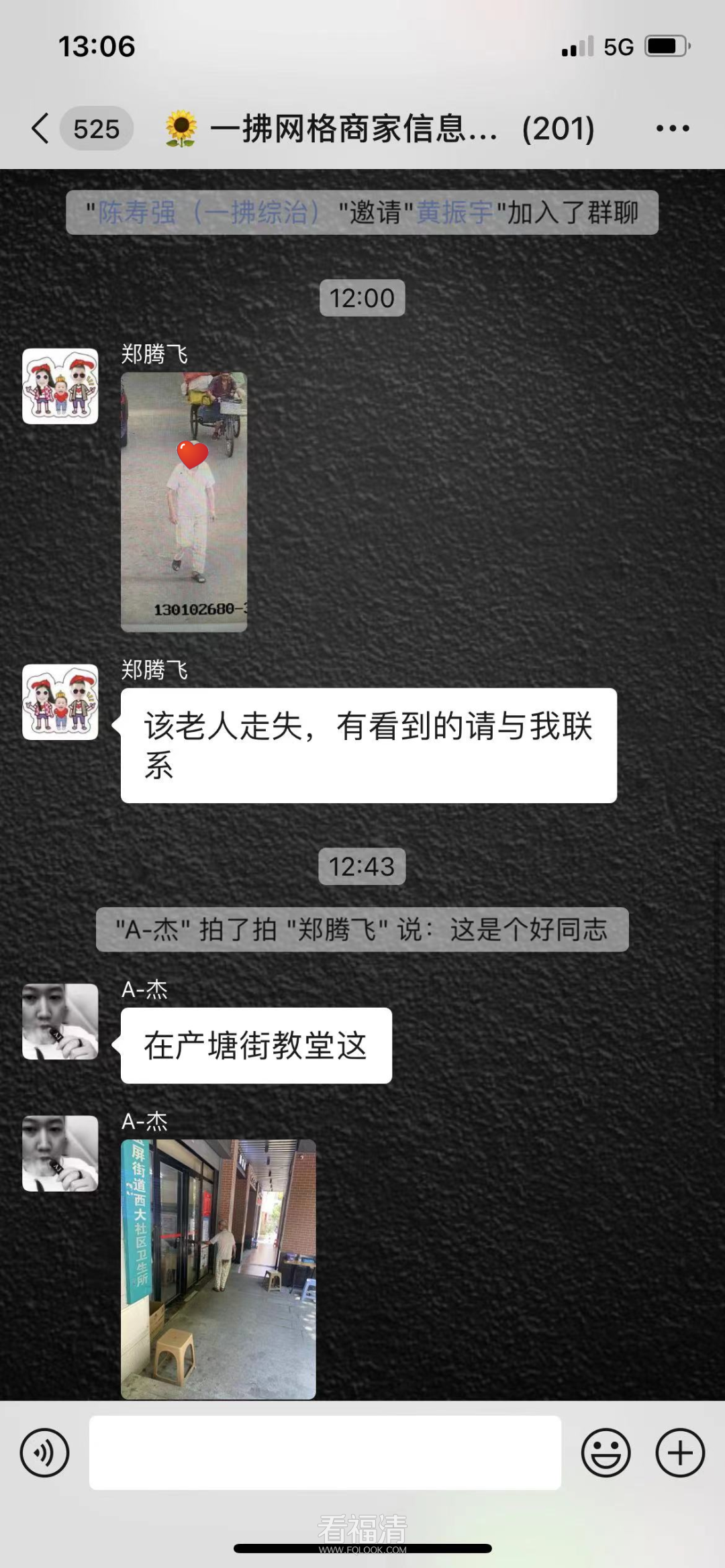View A-杰's photo of the clinic entrance
Image resolution: width=725 pixels, height=1568 pixels.
pos(218,1268)
